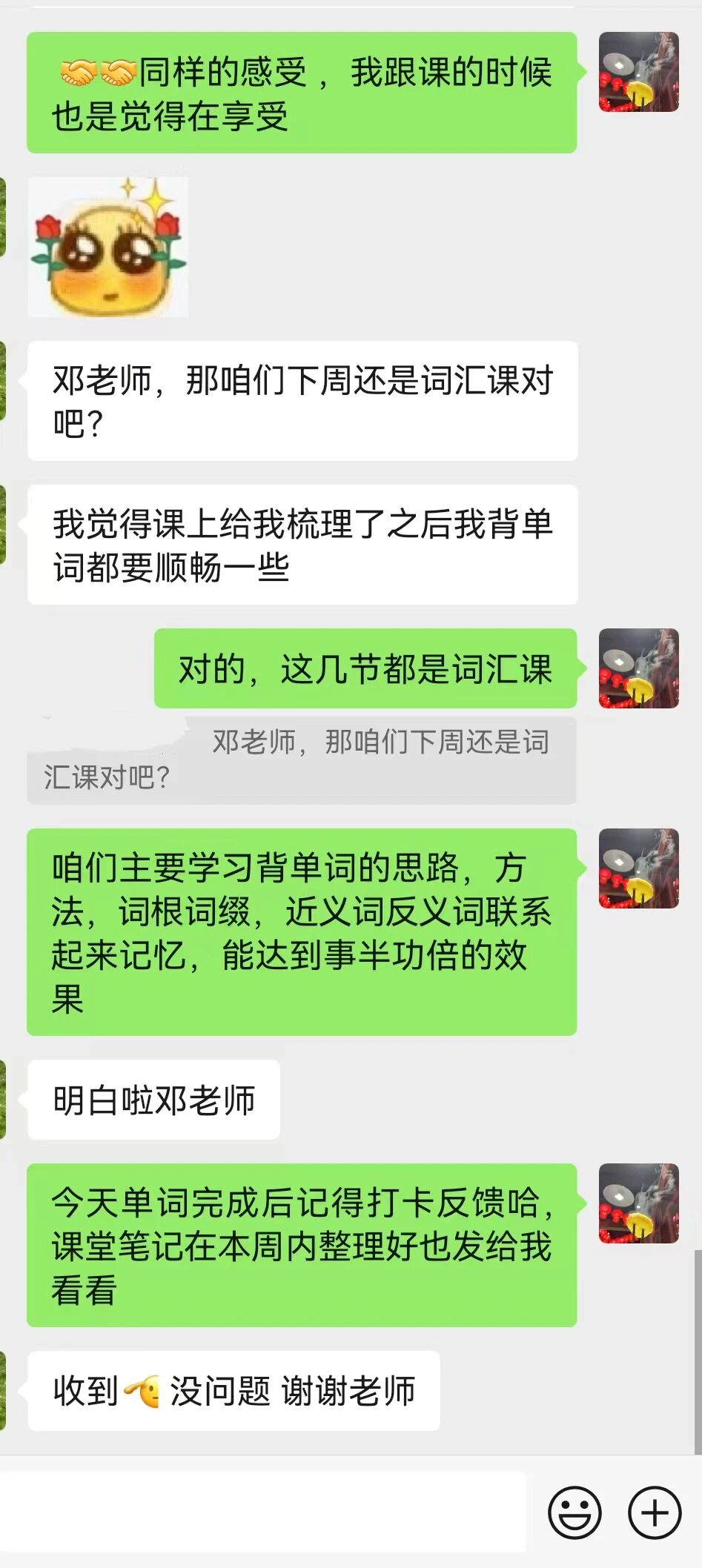Open the plus attachments menu

coord(654,1512)
